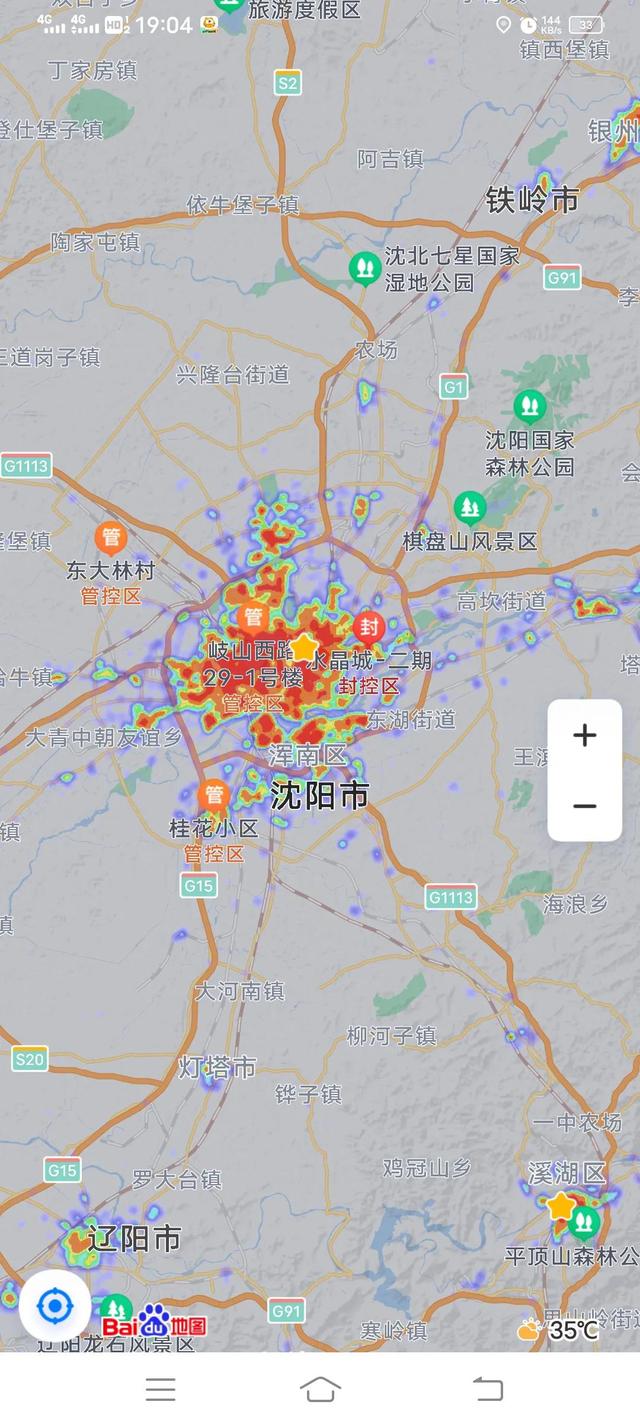This screenshot has height=1427, width=640.
Task: Tap the 棋盘山风景区 park marker
Action: [x=470, y=508]
